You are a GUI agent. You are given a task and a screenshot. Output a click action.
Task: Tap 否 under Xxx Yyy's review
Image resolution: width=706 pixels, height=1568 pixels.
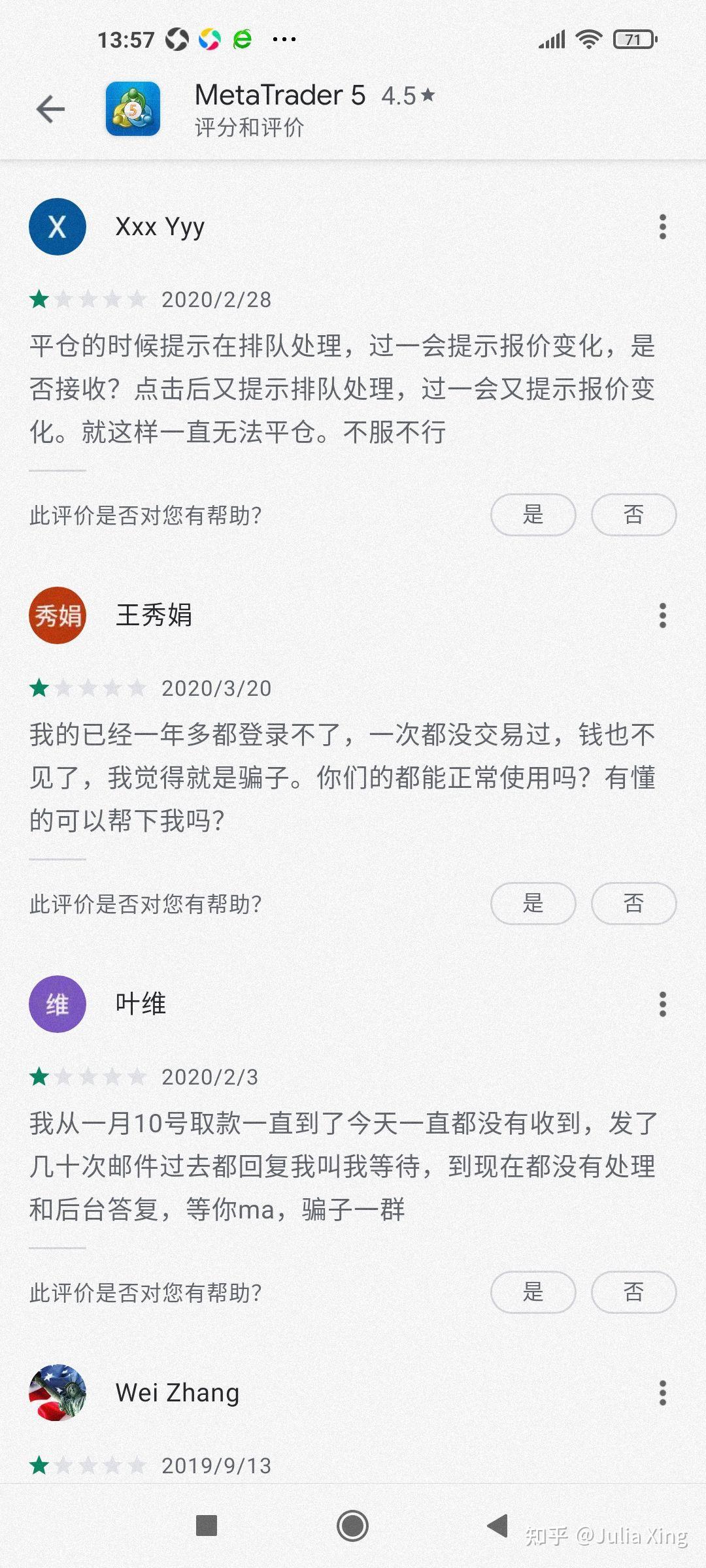click(x=633, y=515)
